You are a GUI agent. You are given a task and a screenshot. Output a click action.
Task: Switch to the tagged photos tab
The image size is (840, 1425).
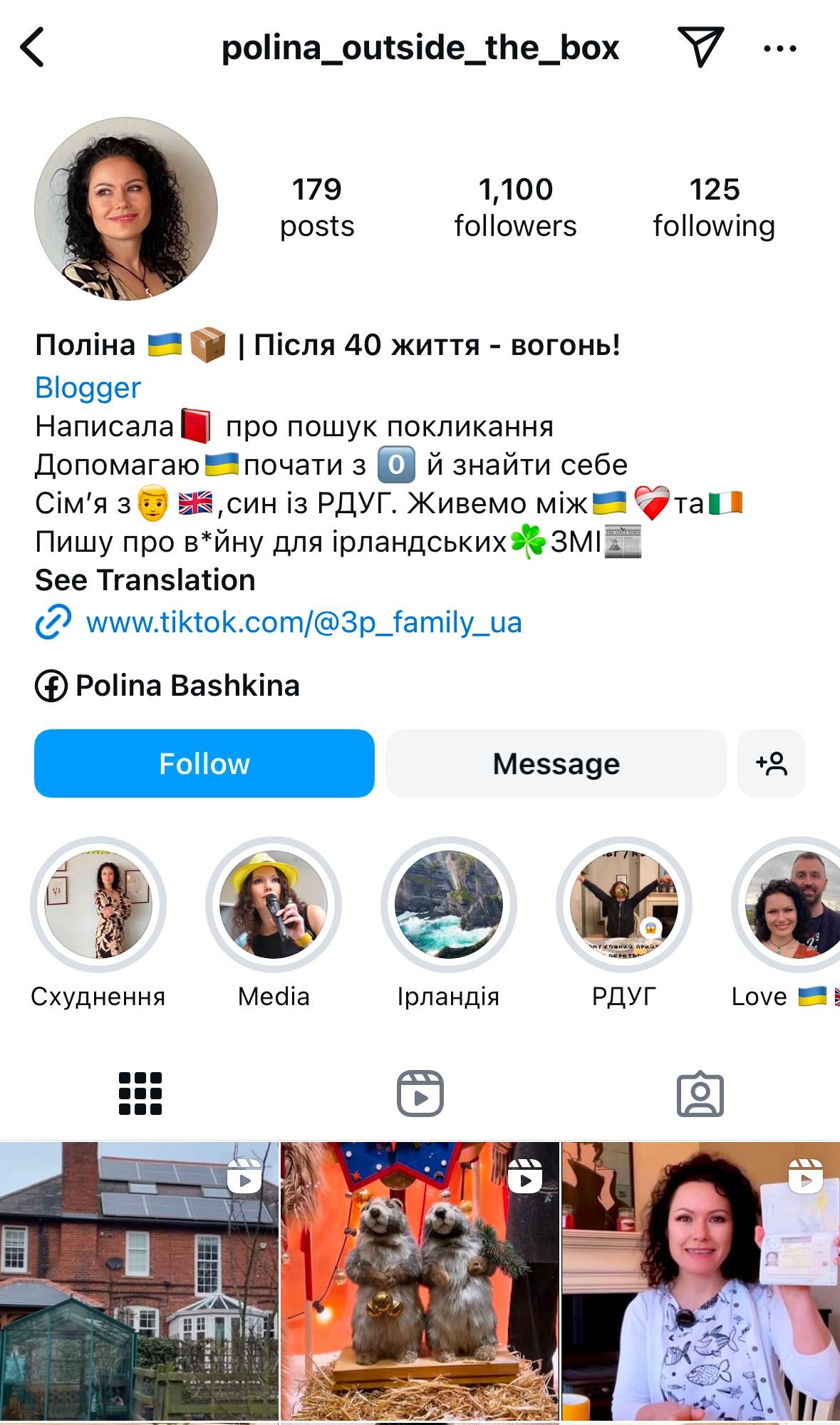pyautogui.click(x=700, y=1094)
